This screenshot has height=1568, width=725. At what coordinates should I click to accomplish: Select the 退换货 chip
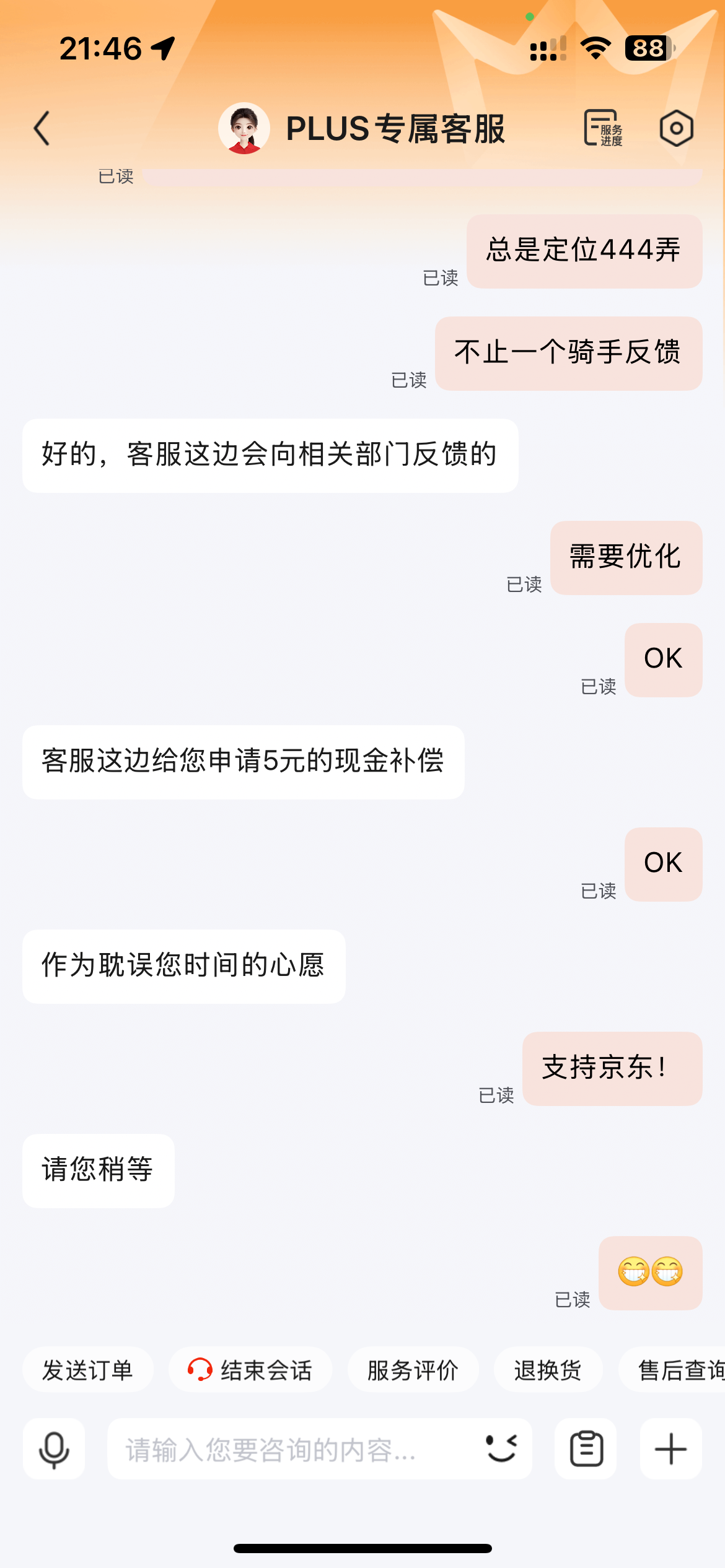tap(548, 1370)
